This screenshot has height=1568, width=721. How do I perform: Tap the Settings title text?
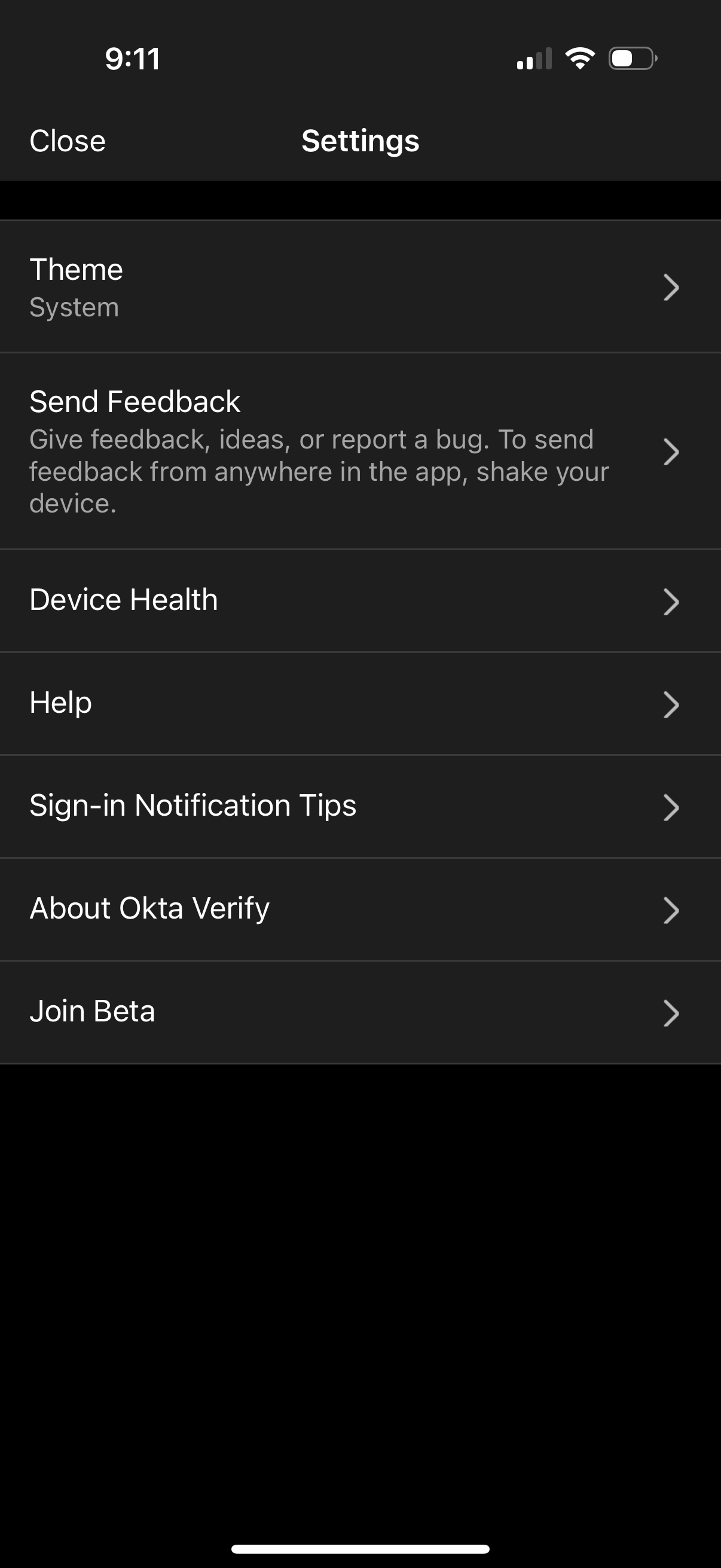tap(360, 141)
